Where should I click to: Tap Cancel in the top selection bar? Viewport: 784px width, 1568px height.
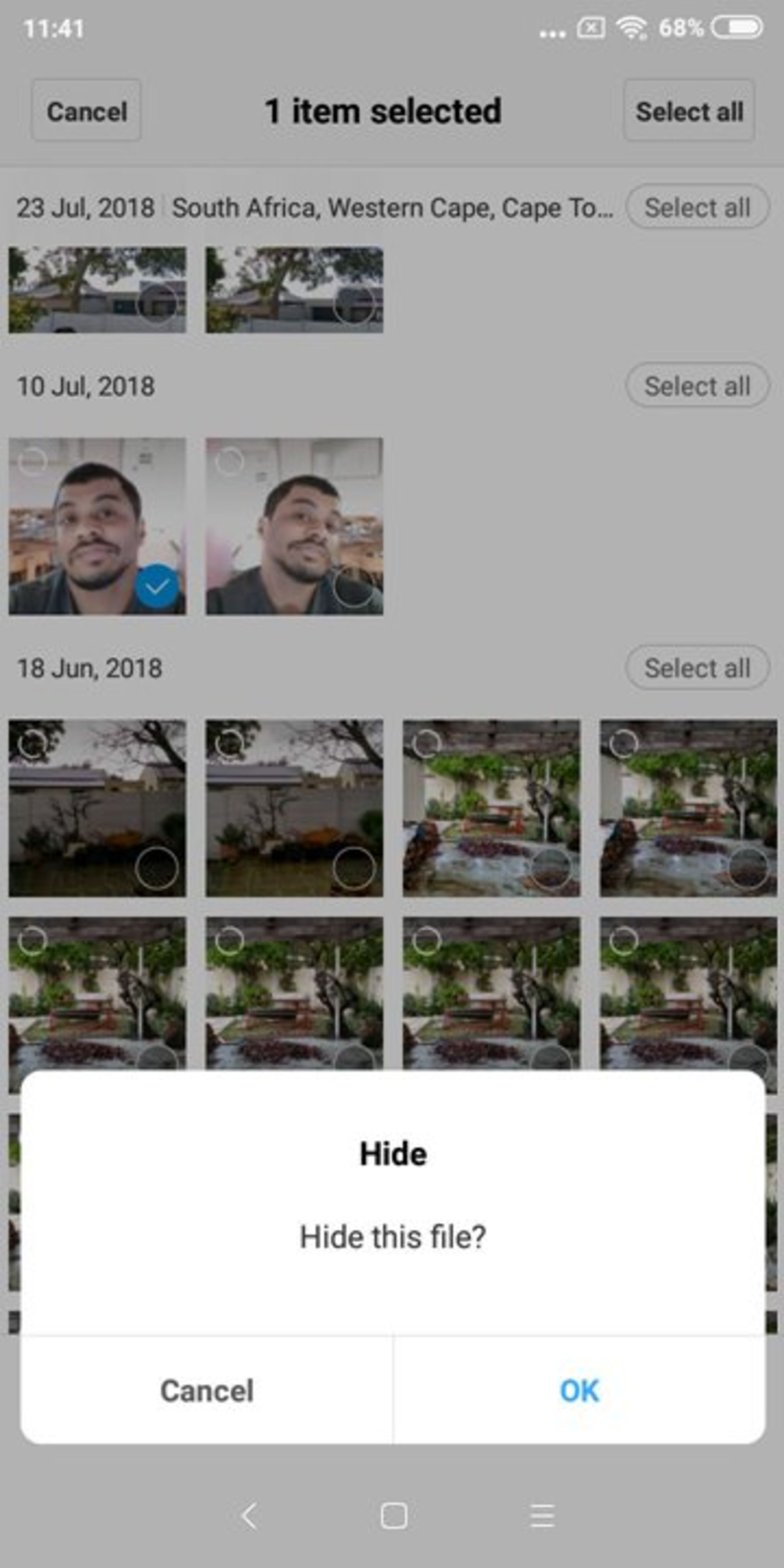87,111
